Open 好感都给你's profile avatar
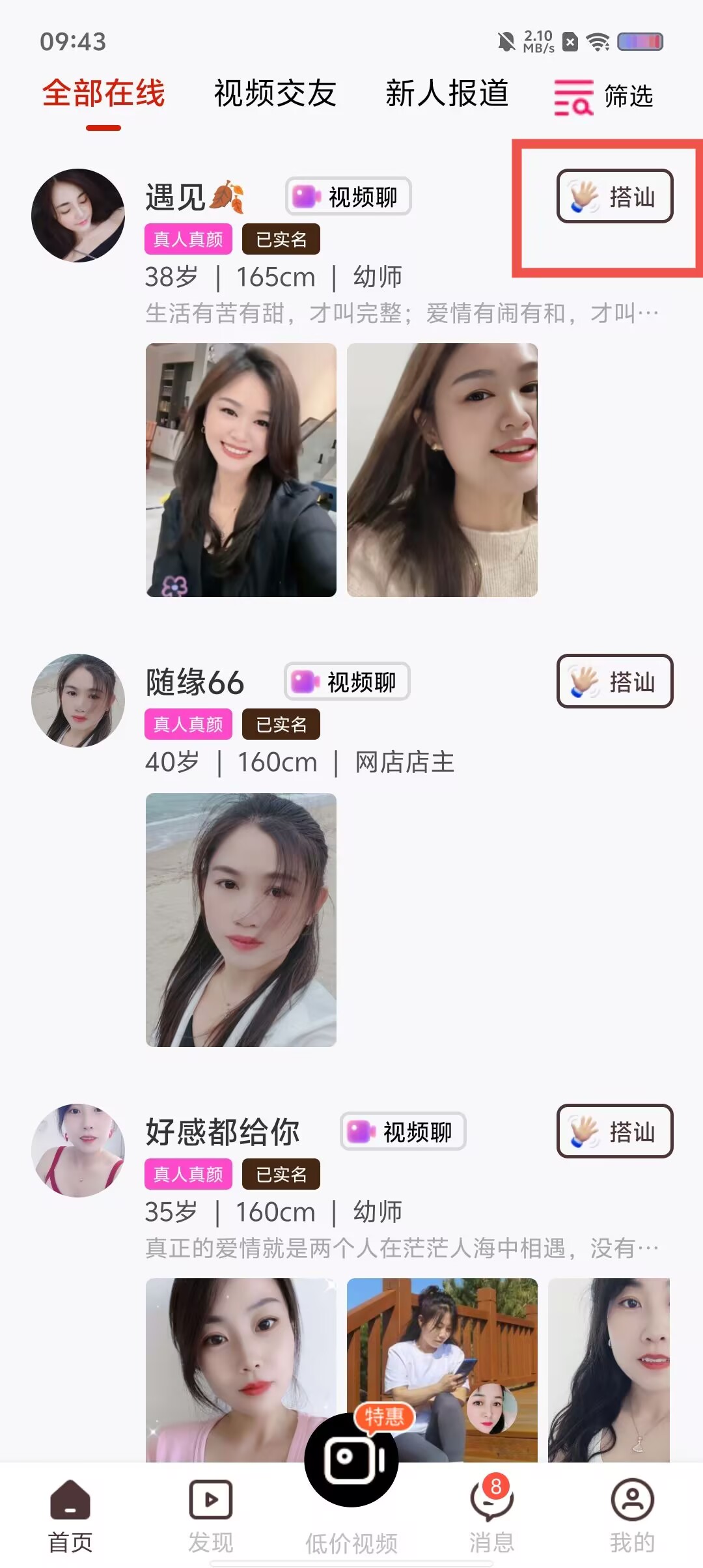703x1568 pixels. point(78,1151)
